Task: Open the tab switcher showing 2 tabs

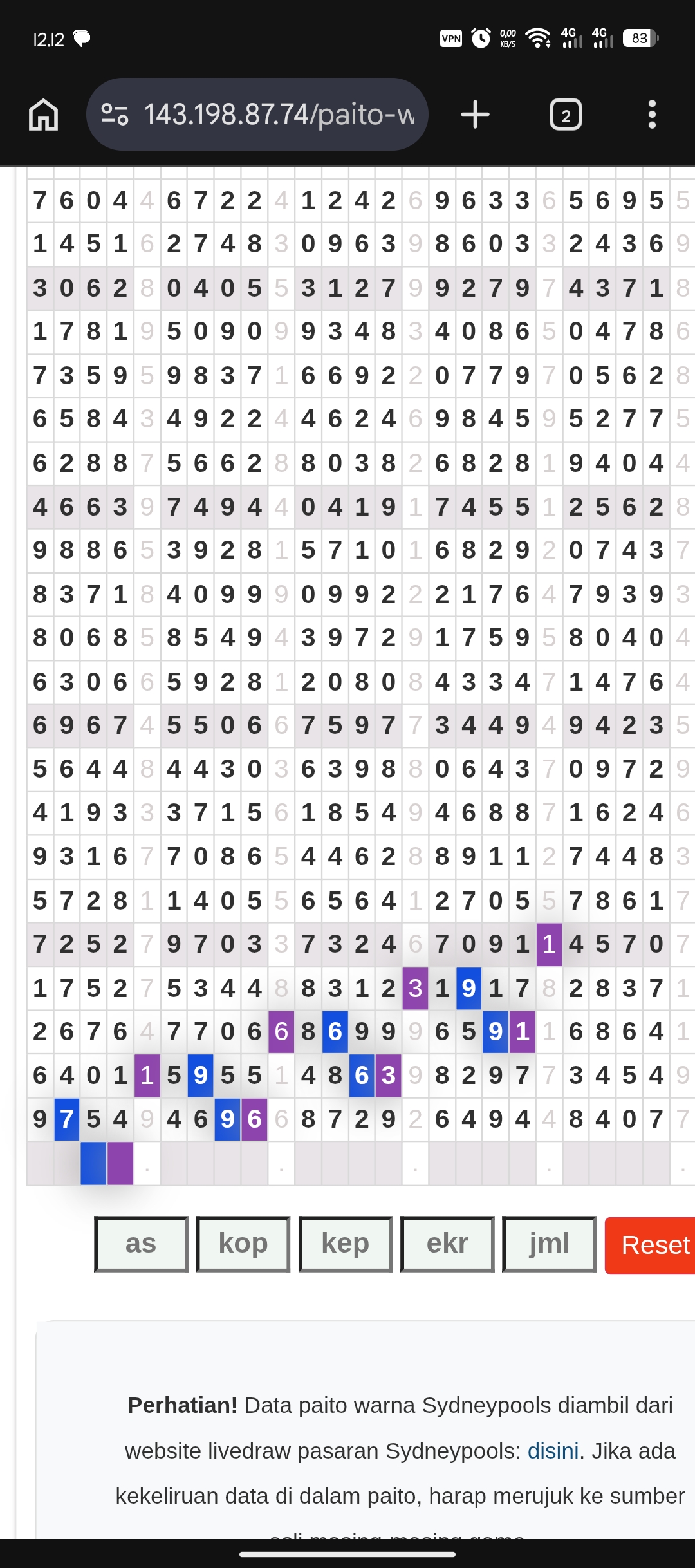Action: point(566,115)
